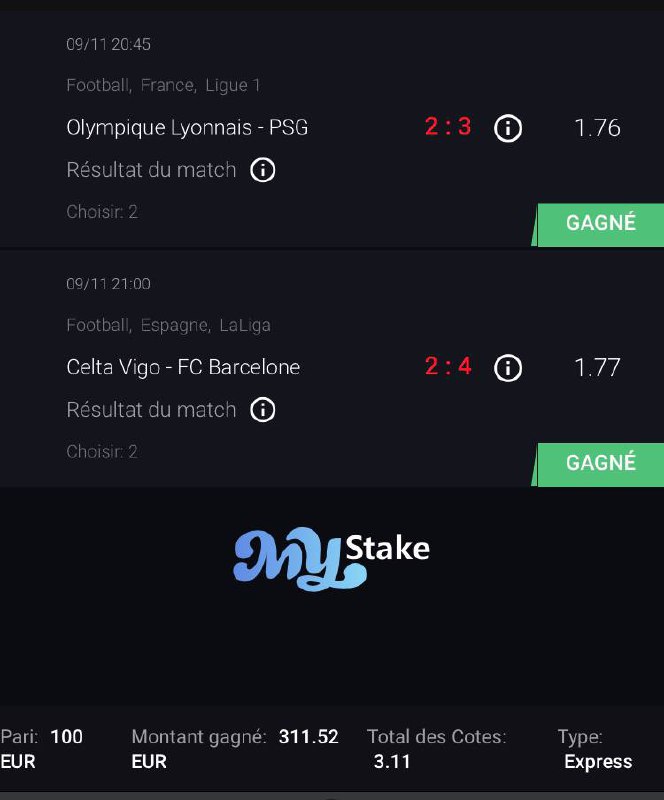Screen dimensions: 664x800
Task: Show Résultat du match info under Lyonnais - PSG
Action: coord(263,170)
